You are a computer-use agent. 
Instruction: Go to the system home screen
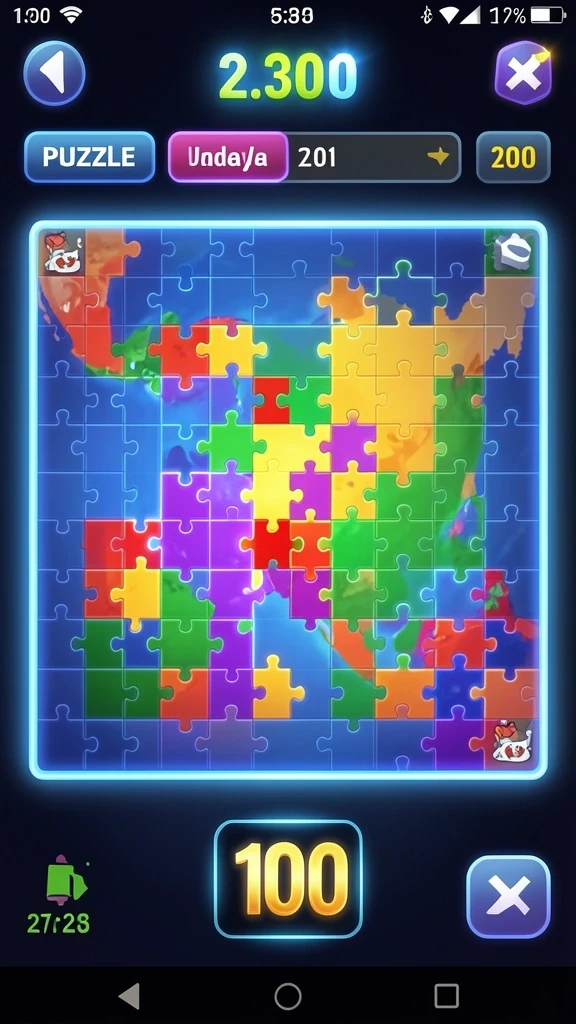coord(288,997)
